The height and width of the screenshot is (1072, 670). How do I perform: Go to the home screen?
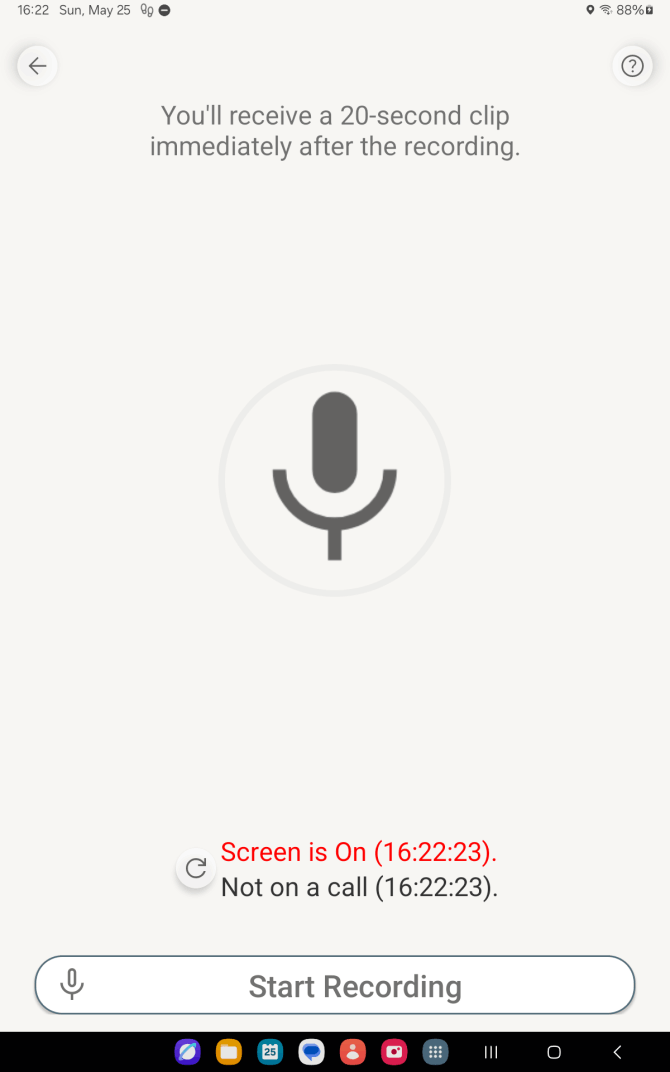(554, 1052)
